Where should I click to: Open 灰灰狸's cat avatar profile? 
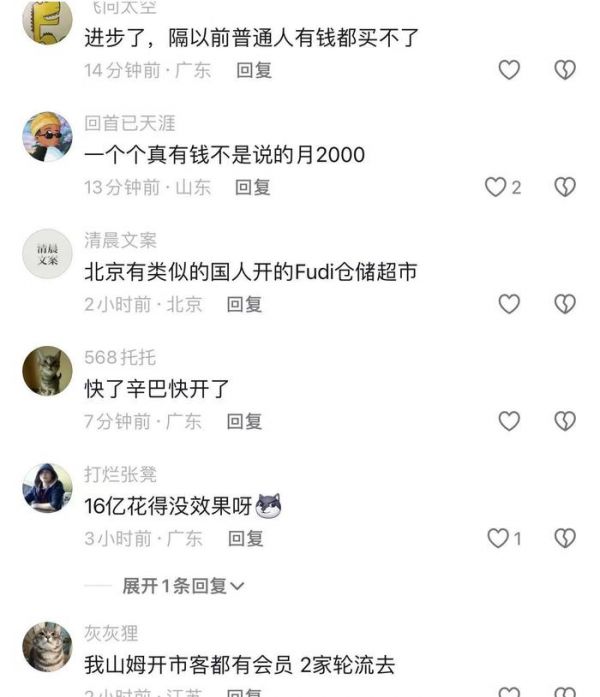pos(47,646)
